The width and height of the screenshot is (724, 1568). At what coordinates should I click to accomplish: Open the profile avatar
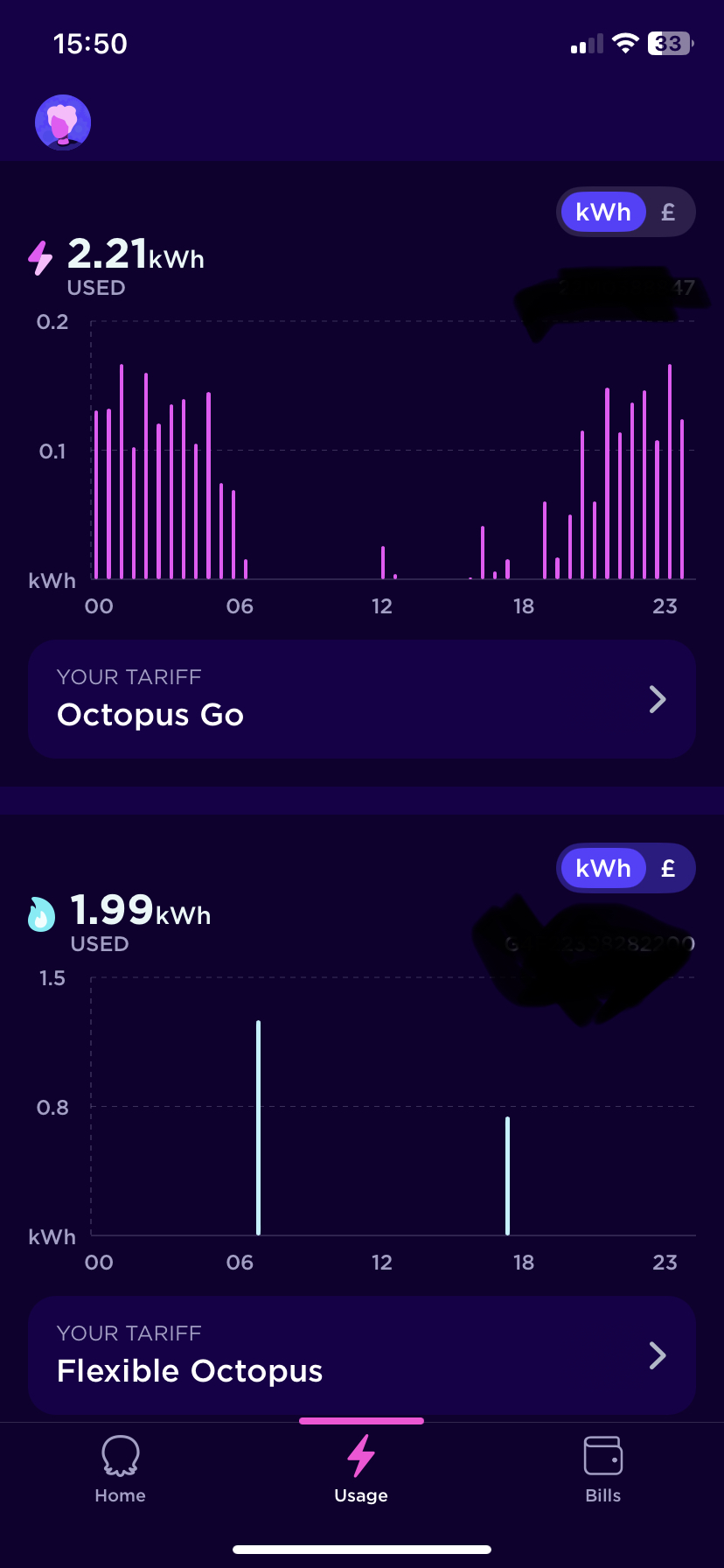click(63, 122)
